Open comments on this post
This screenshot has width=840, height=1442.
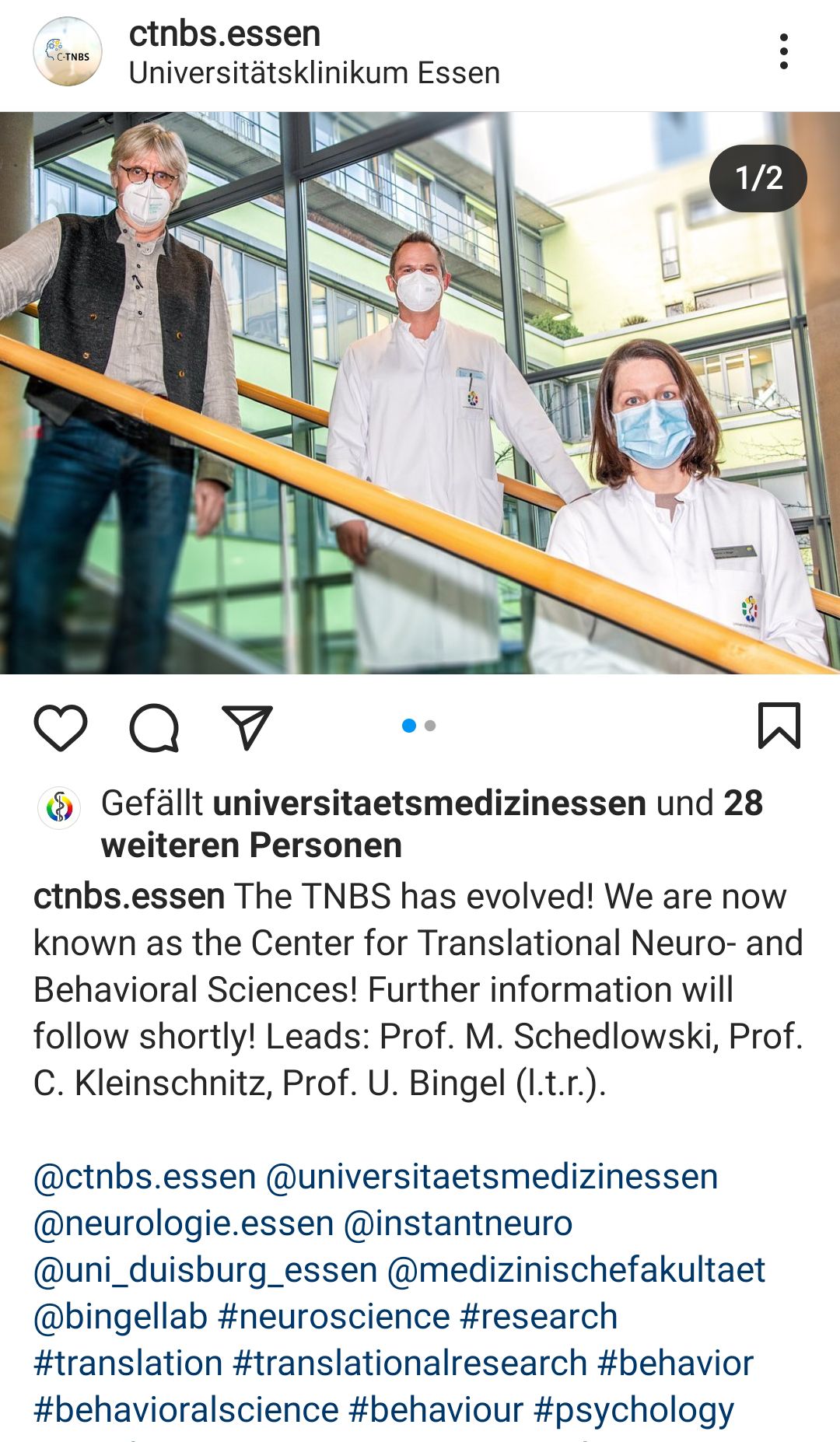coord(154,728)
